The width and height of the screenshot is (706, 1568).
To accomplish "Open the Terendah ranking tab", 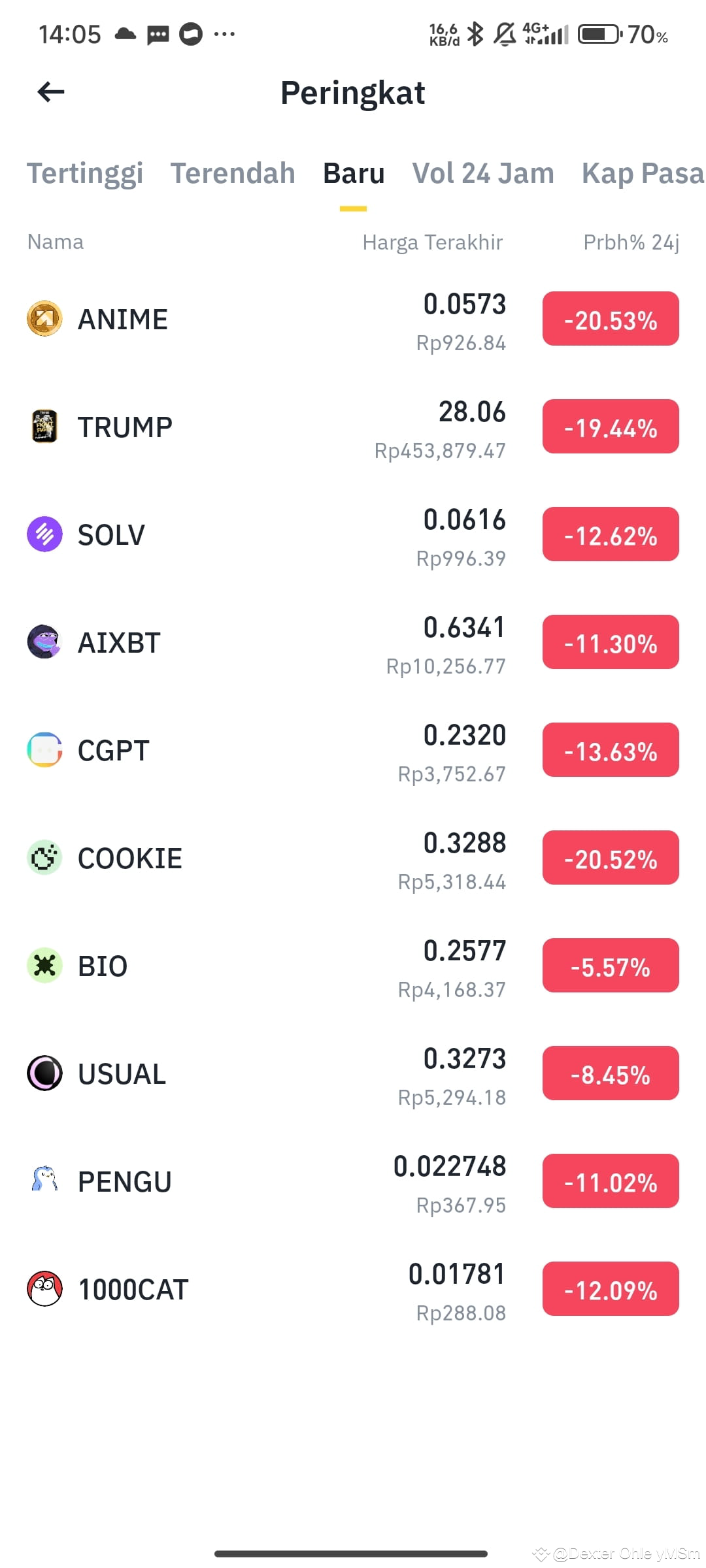I will click(232, 174).
